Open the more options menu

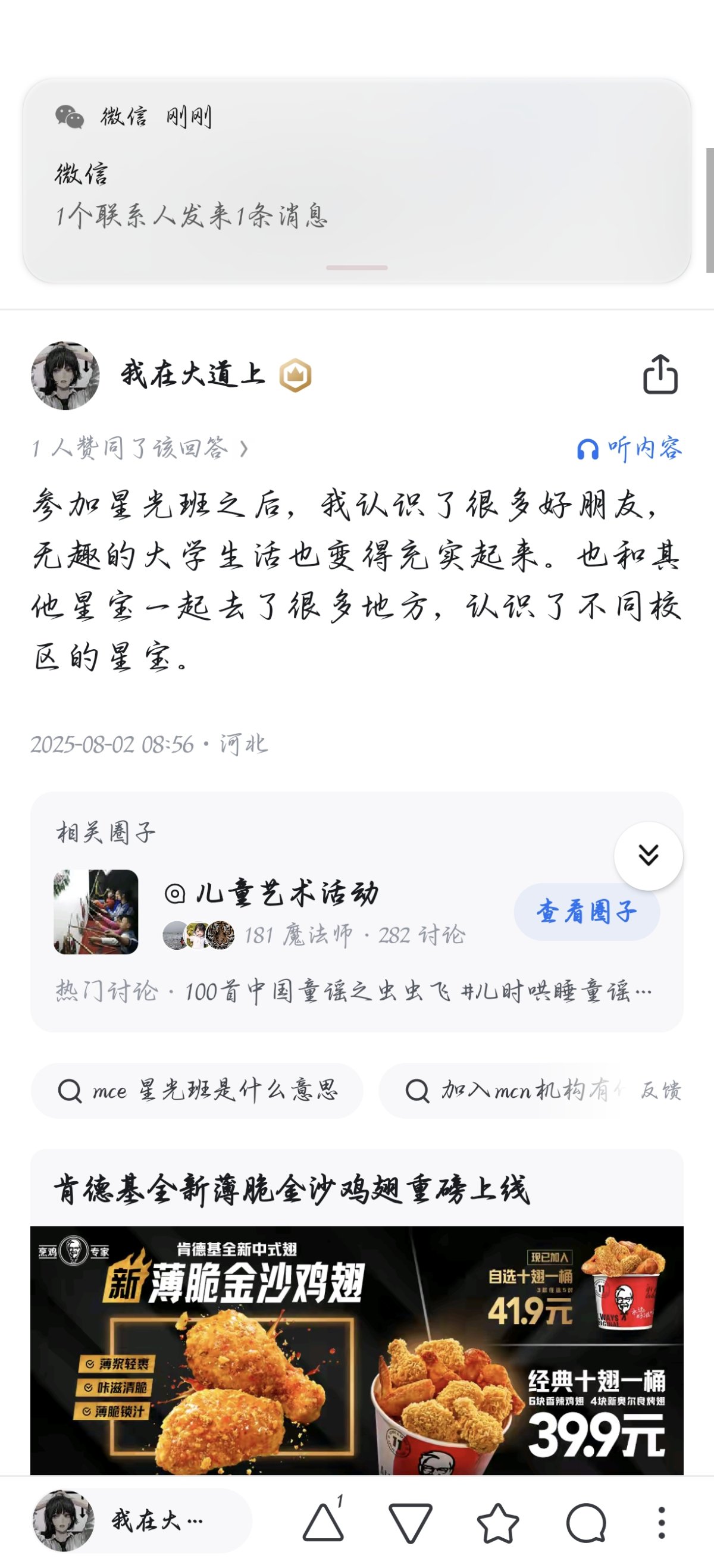[661, 1523]
